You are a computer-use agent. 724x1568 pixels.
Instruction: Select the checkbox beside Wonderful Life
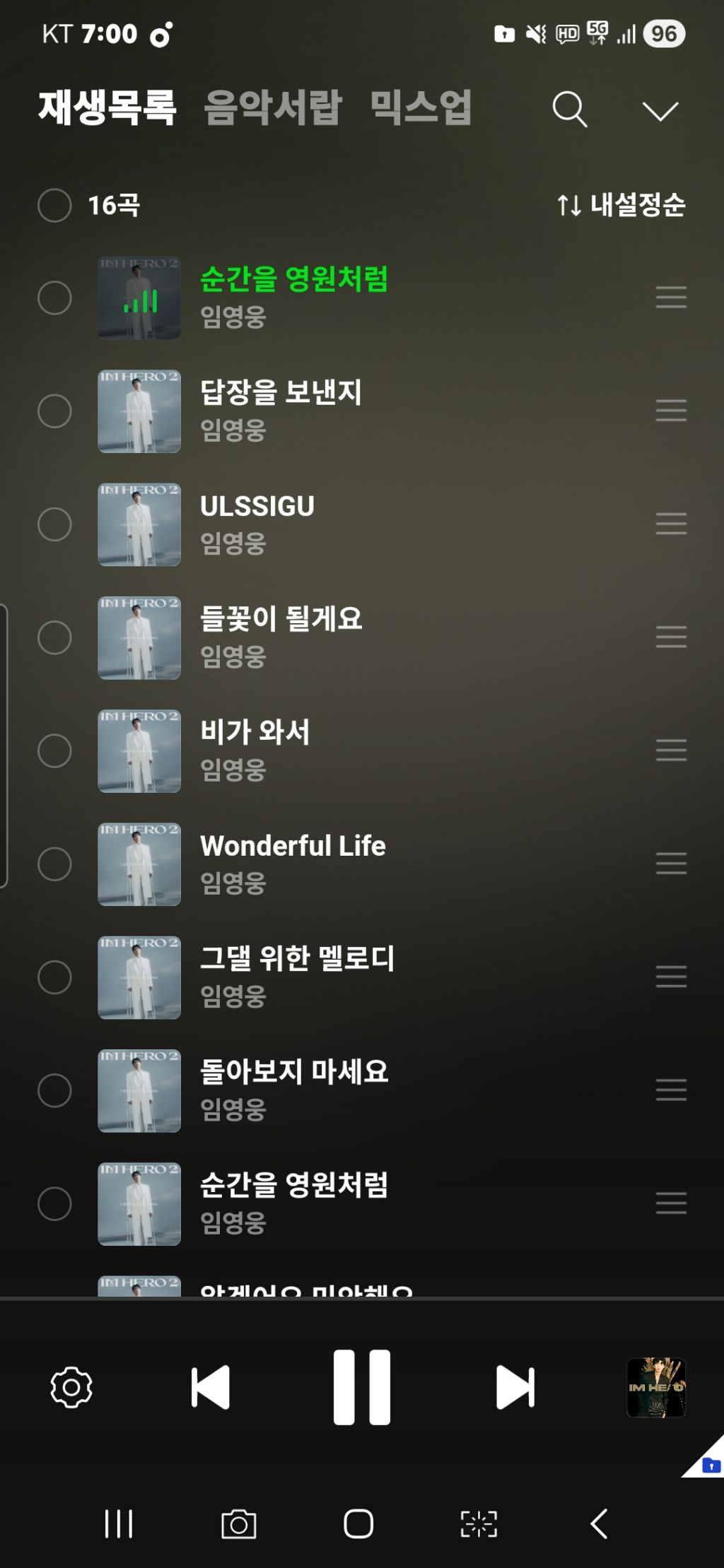pos(54,863)
